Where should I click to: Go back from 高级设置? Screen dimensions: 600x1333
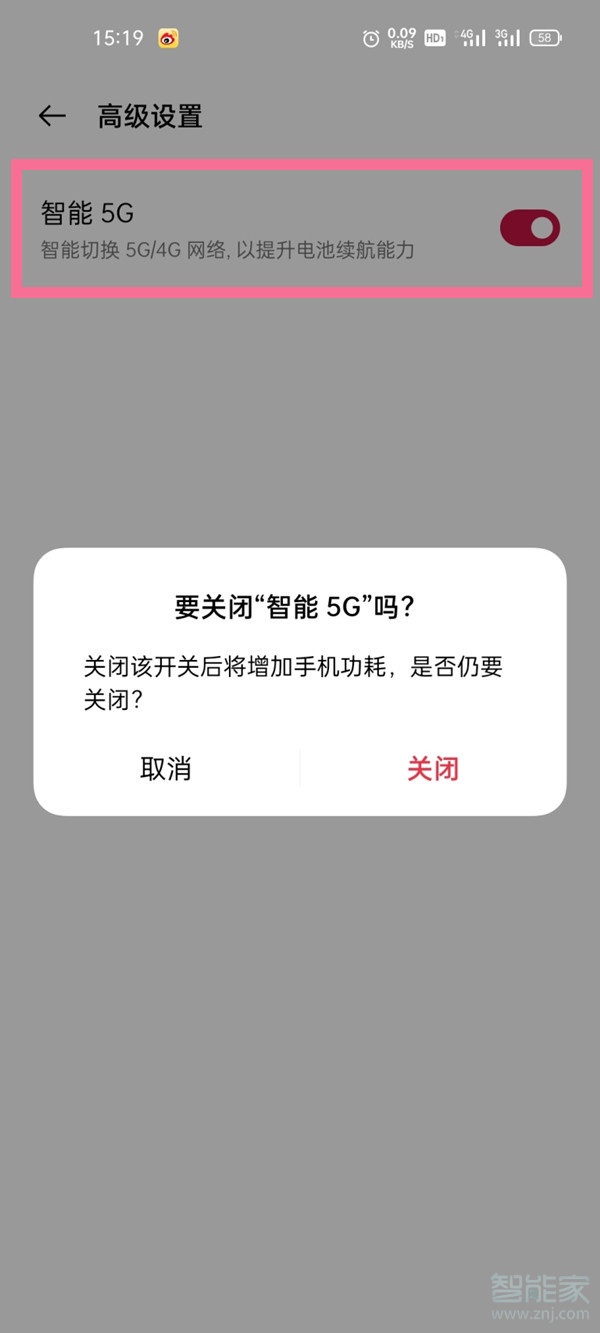coord(52,116)
